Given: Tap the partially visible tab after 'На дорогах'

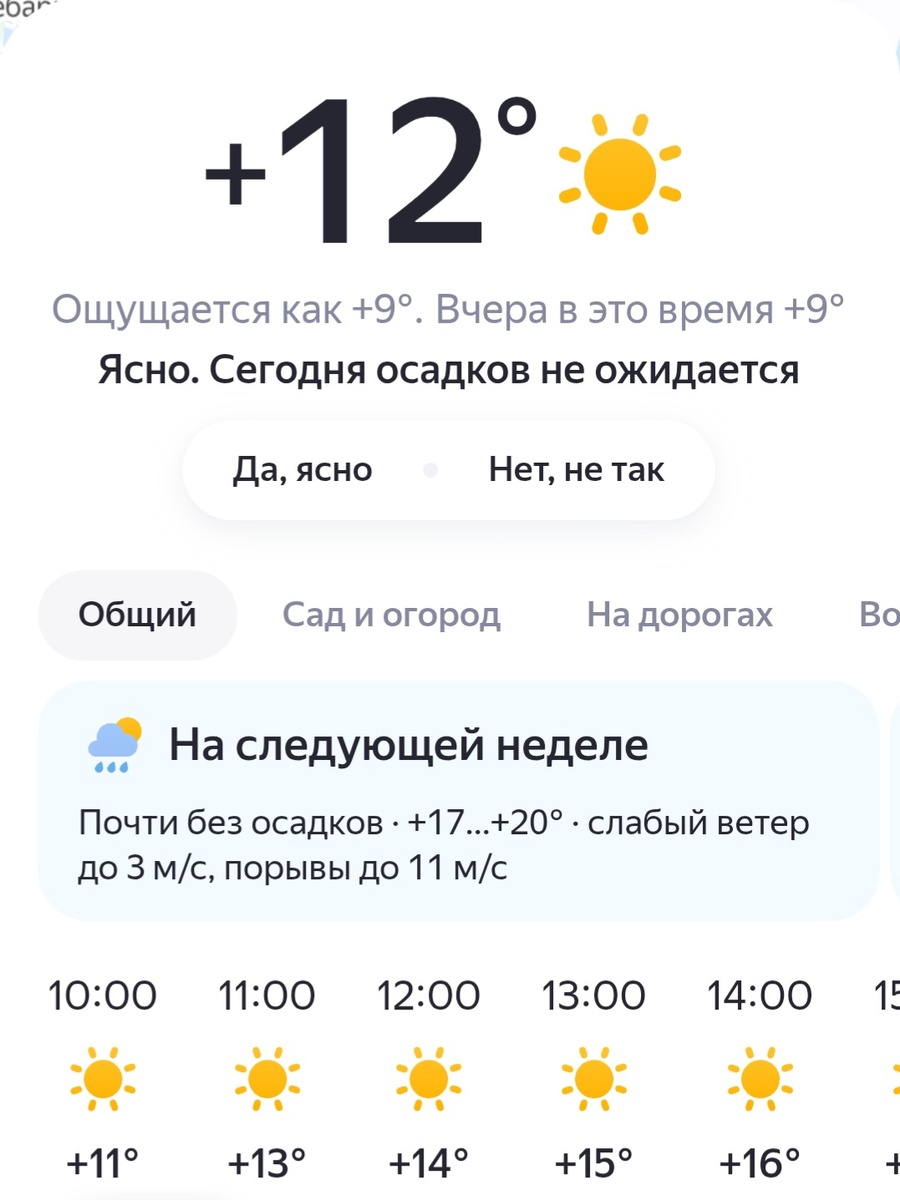Looking at the screenshot, I should 878,615.
